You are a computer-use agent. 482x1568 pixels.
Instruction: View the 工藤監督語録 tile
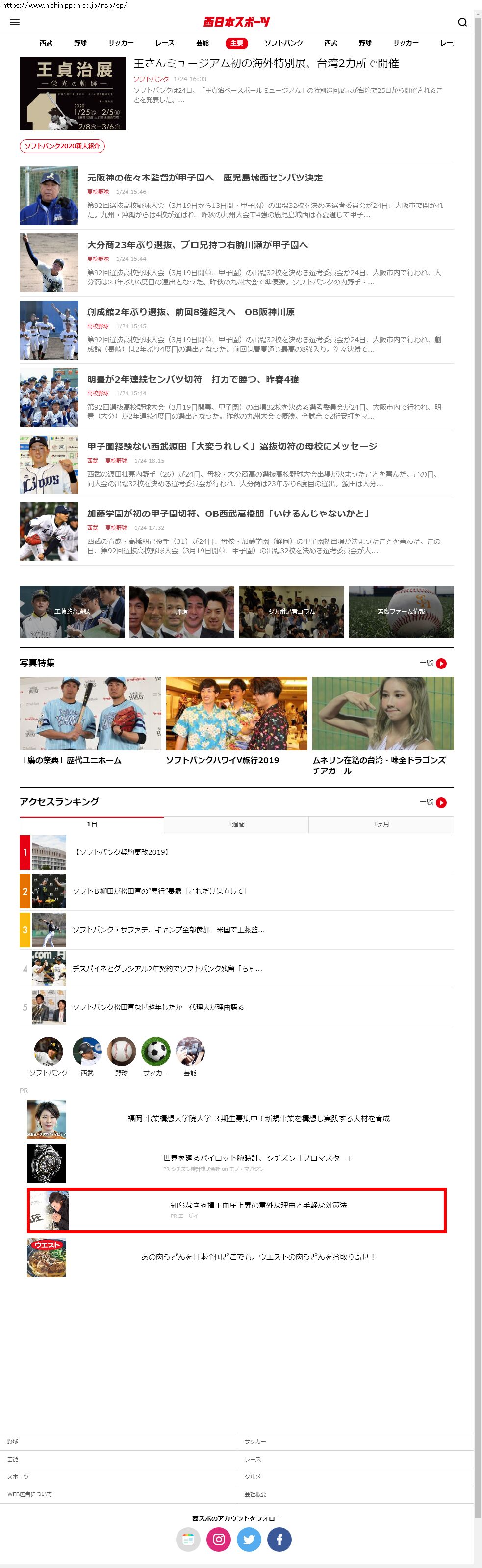[x=72, y=611]
